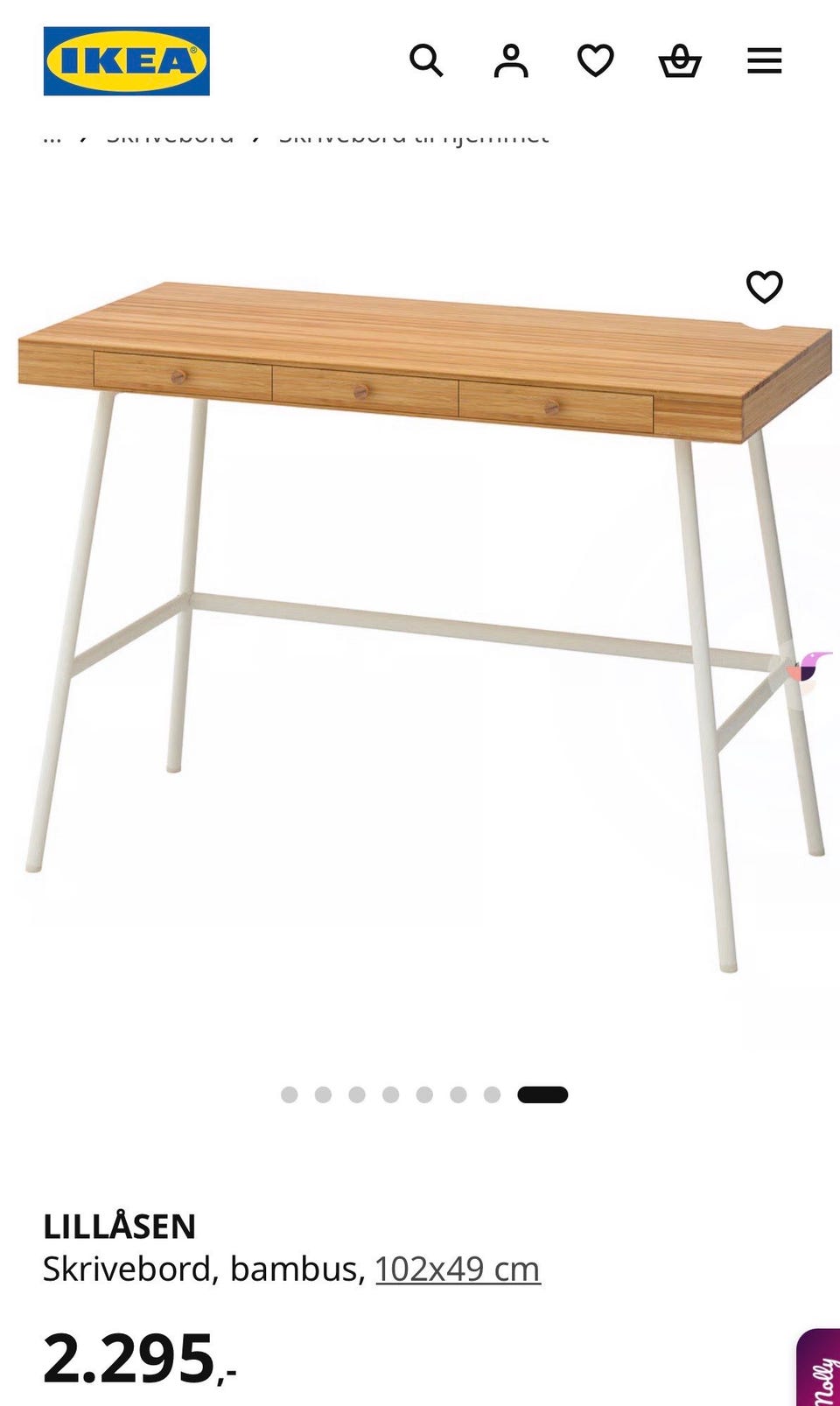This screenshot has width=840, height=1406.
Task: Open the LILLÅSEN desk product image
Action: pyautogui.click(x=424, y=625)
